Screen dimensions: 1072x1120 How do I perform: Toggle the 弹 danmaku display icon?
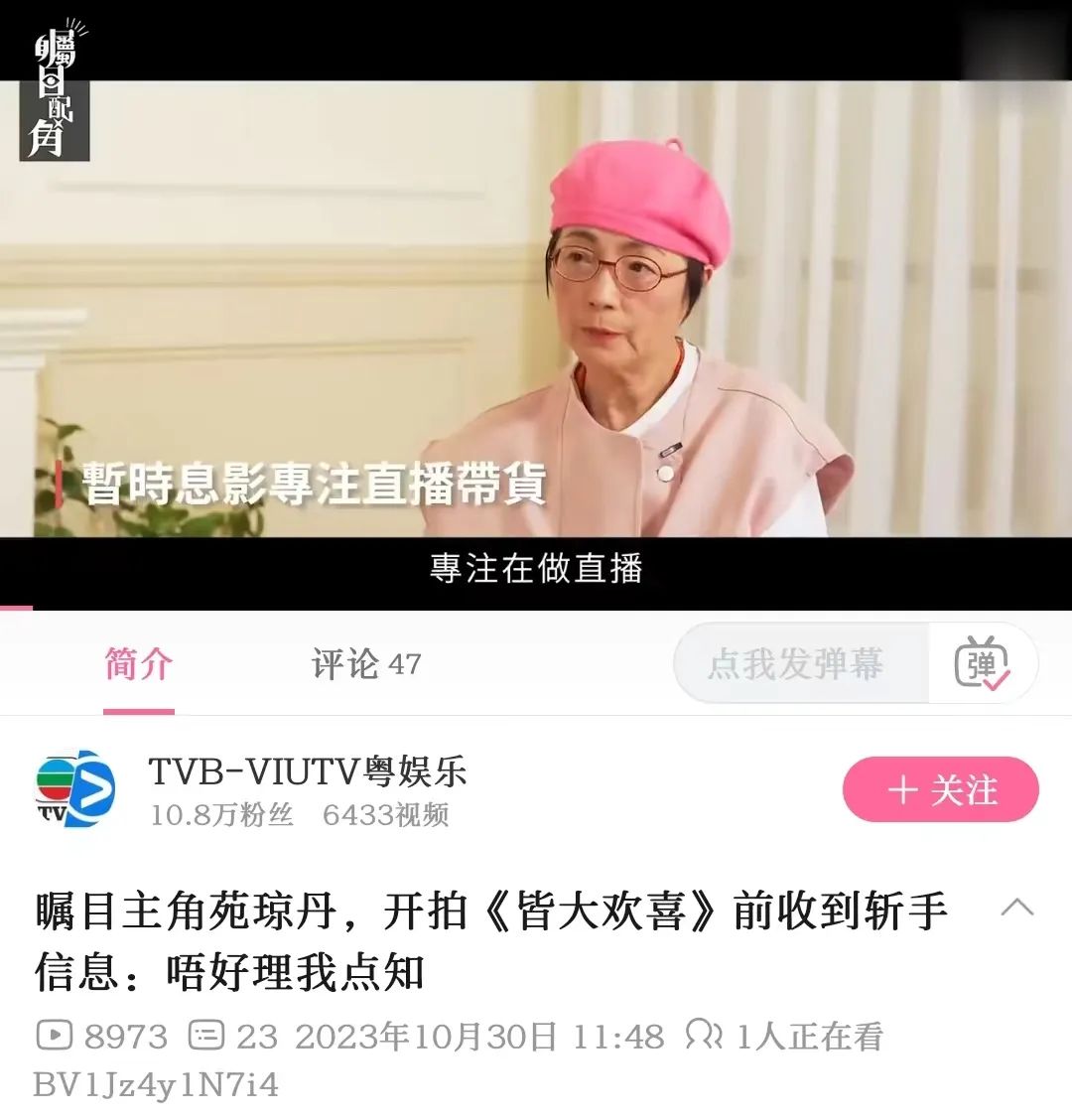click(x=982, y=664)
